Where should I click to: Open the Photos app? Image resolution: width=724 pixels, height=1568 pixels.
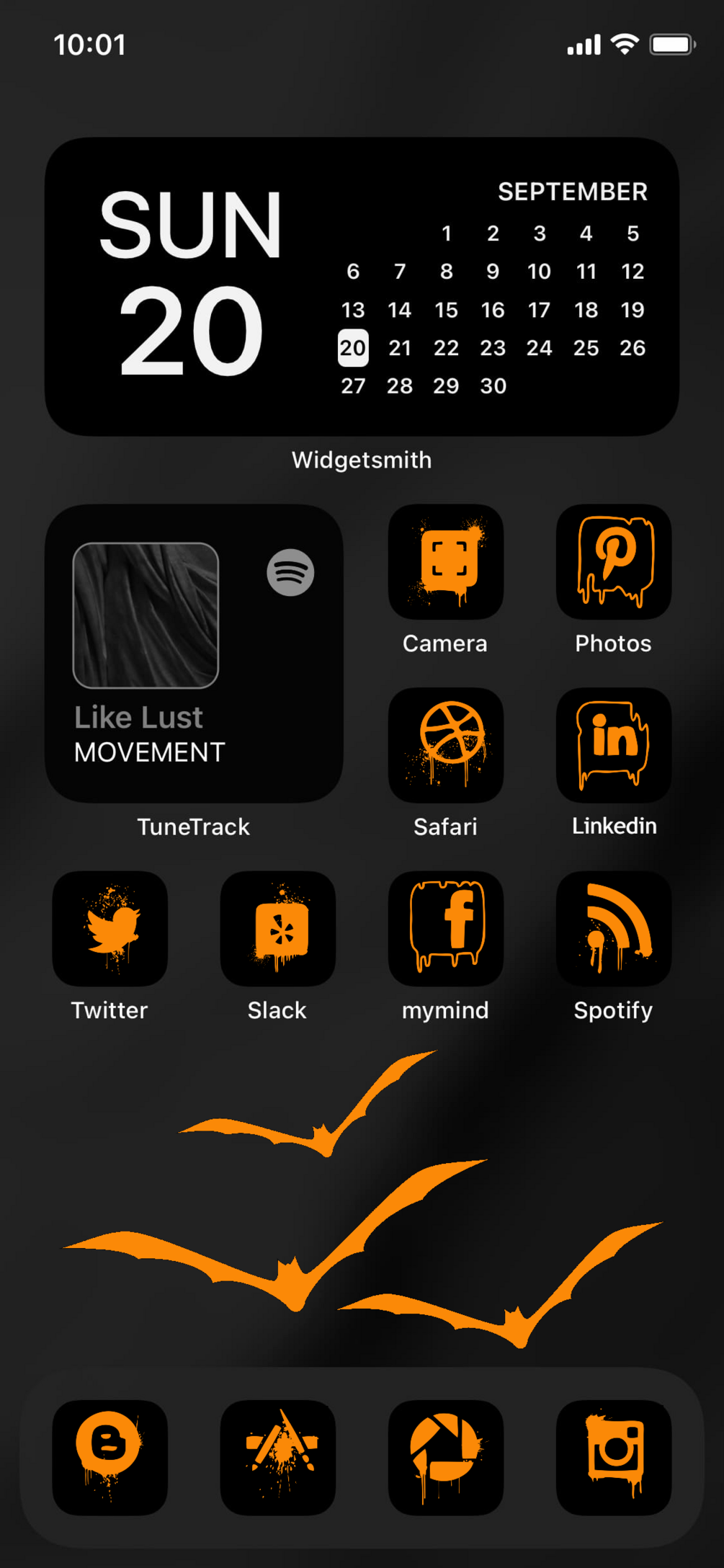(x=614, y=562)
